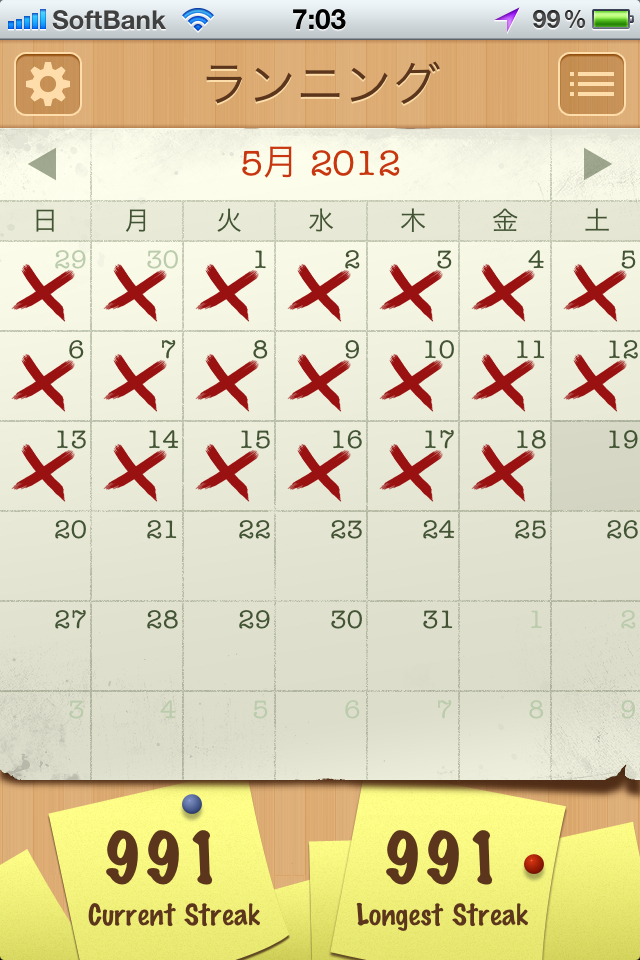640x960 pixels.
Task: Open the settings gear
Action: (47, 84)
